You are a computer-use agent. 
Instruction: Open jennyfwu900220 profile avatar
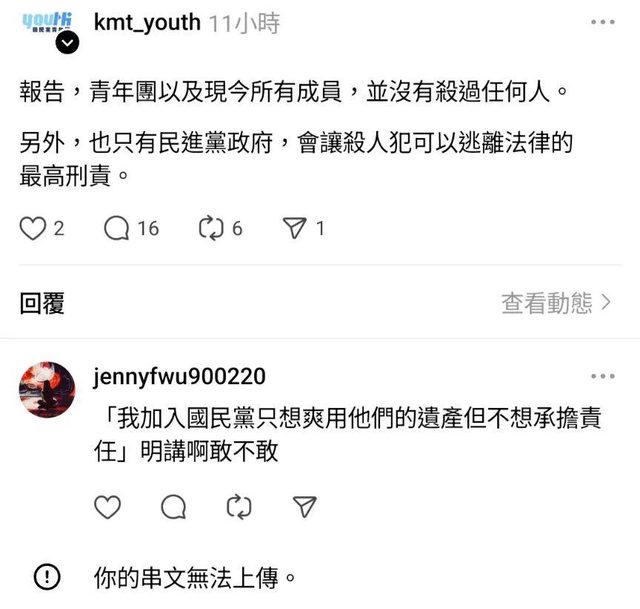click(47, 389)
